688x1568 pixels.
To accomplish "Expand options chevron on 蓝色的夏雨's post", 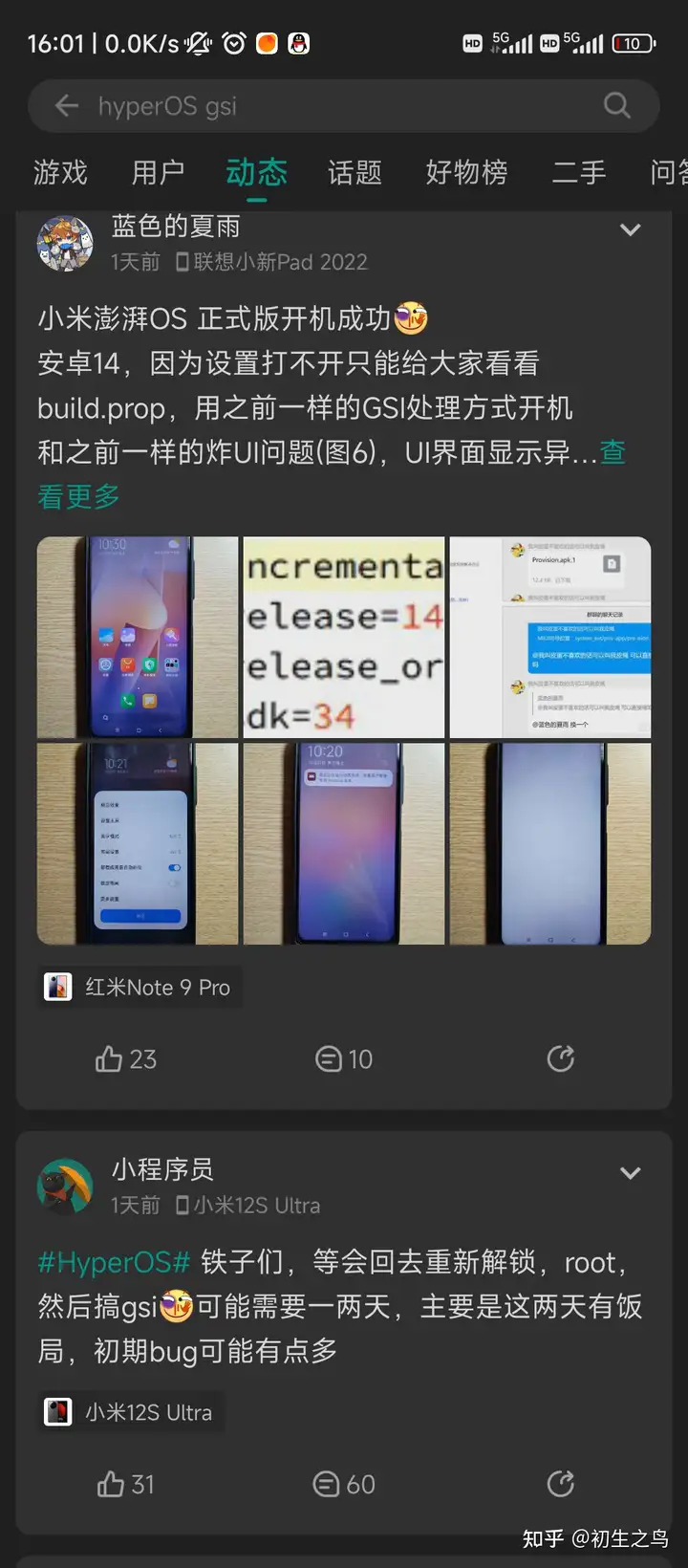I will [631, 229].
